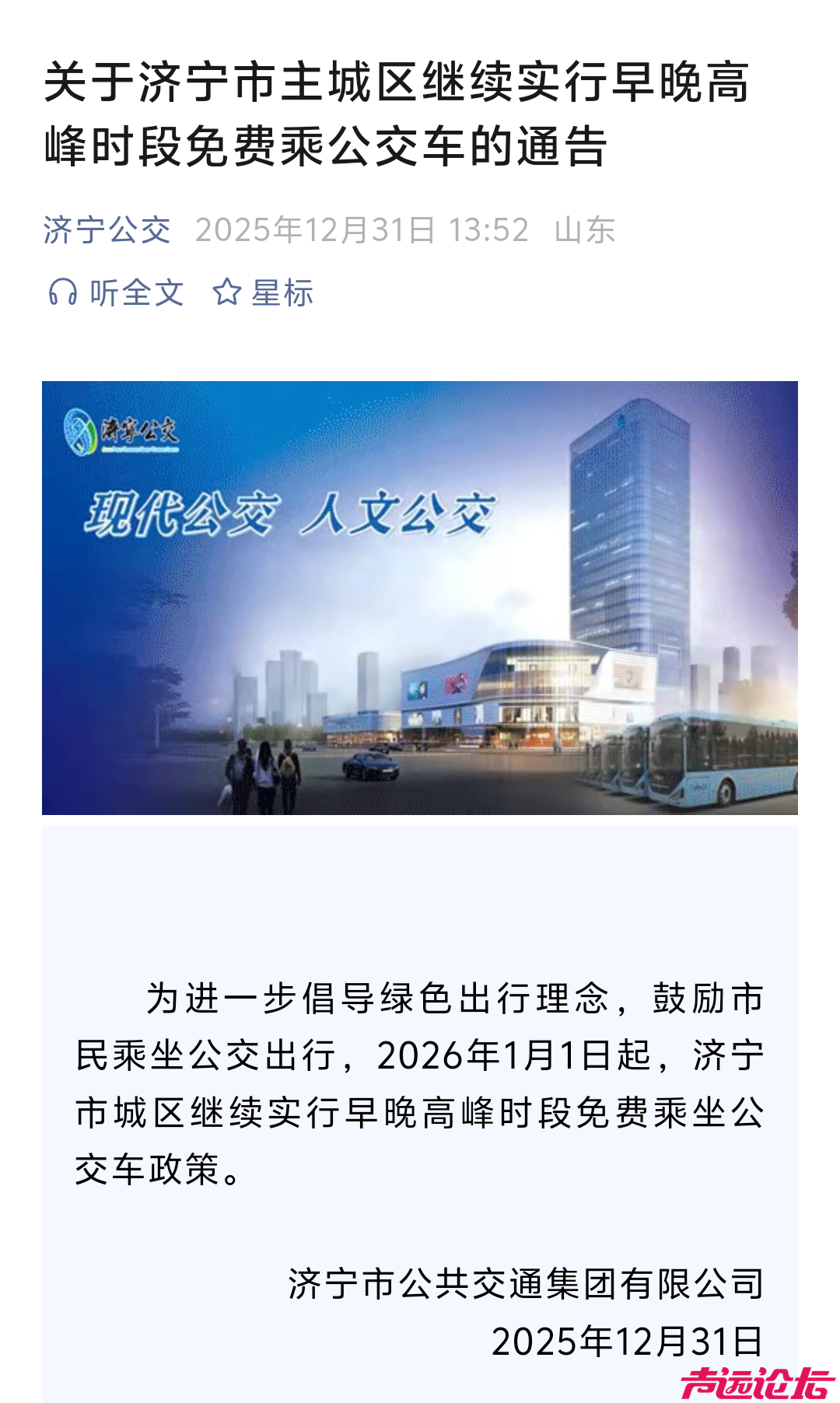Star this account with 星标
The height and width of the screenshot is (1403, 840).
pyautogui.click(x=263, y=293)
